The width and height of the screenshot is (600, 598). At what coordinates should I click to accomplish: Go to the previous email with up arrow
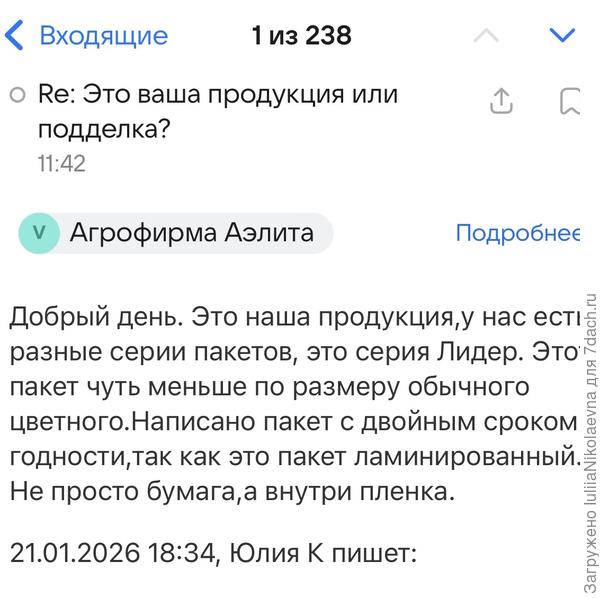(485, 37)
